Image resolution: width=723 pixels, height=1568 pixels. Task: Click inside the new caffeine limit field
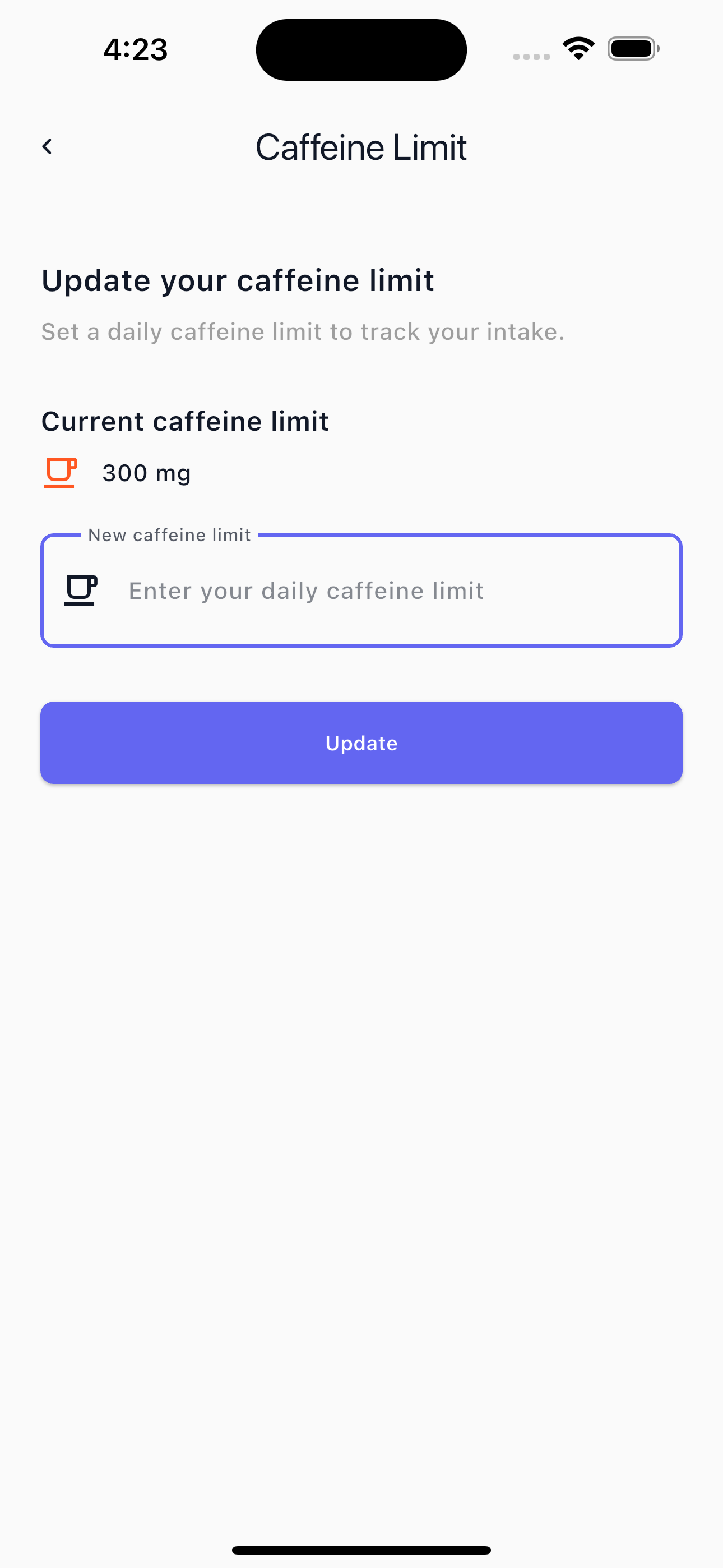(x=361, y=591)
